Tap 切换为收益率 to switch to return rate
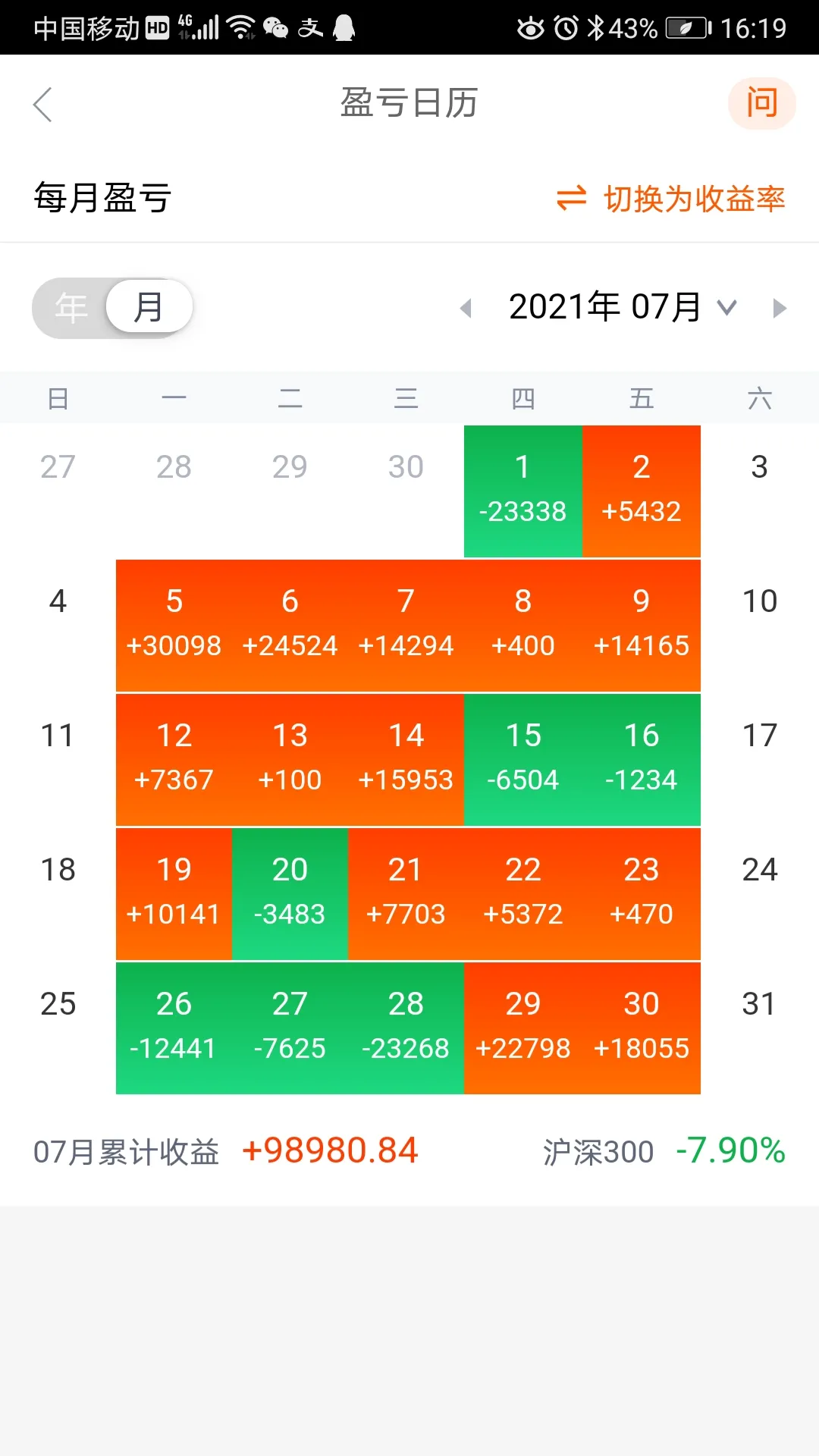 tap(671, 199)
